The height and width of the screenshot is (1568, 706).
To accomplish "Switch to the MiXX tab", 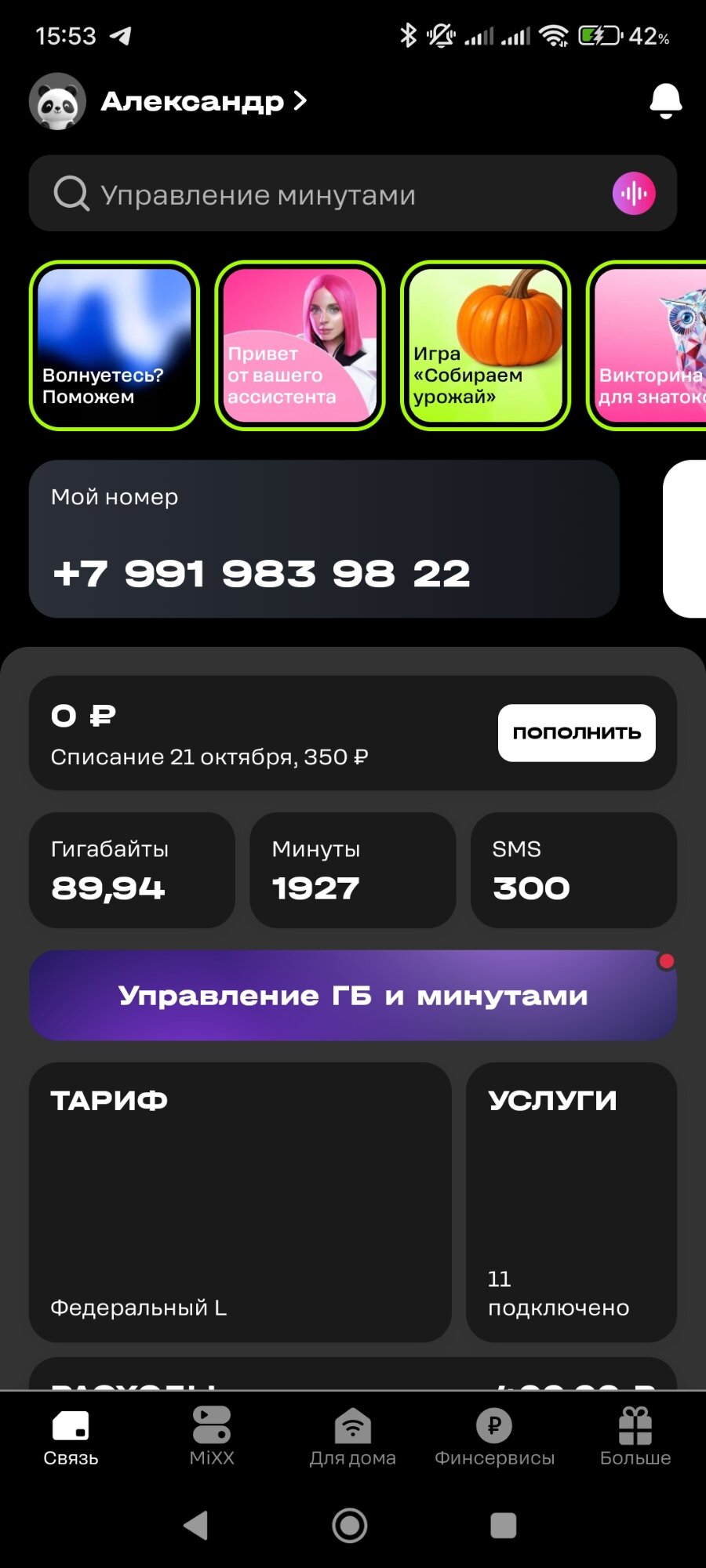I will (x=212, y=1436).
